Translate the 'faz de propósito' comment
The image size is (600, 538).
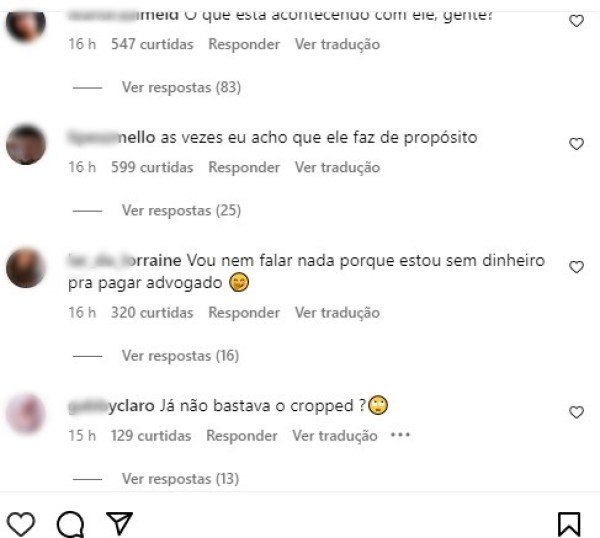point(337,168)
